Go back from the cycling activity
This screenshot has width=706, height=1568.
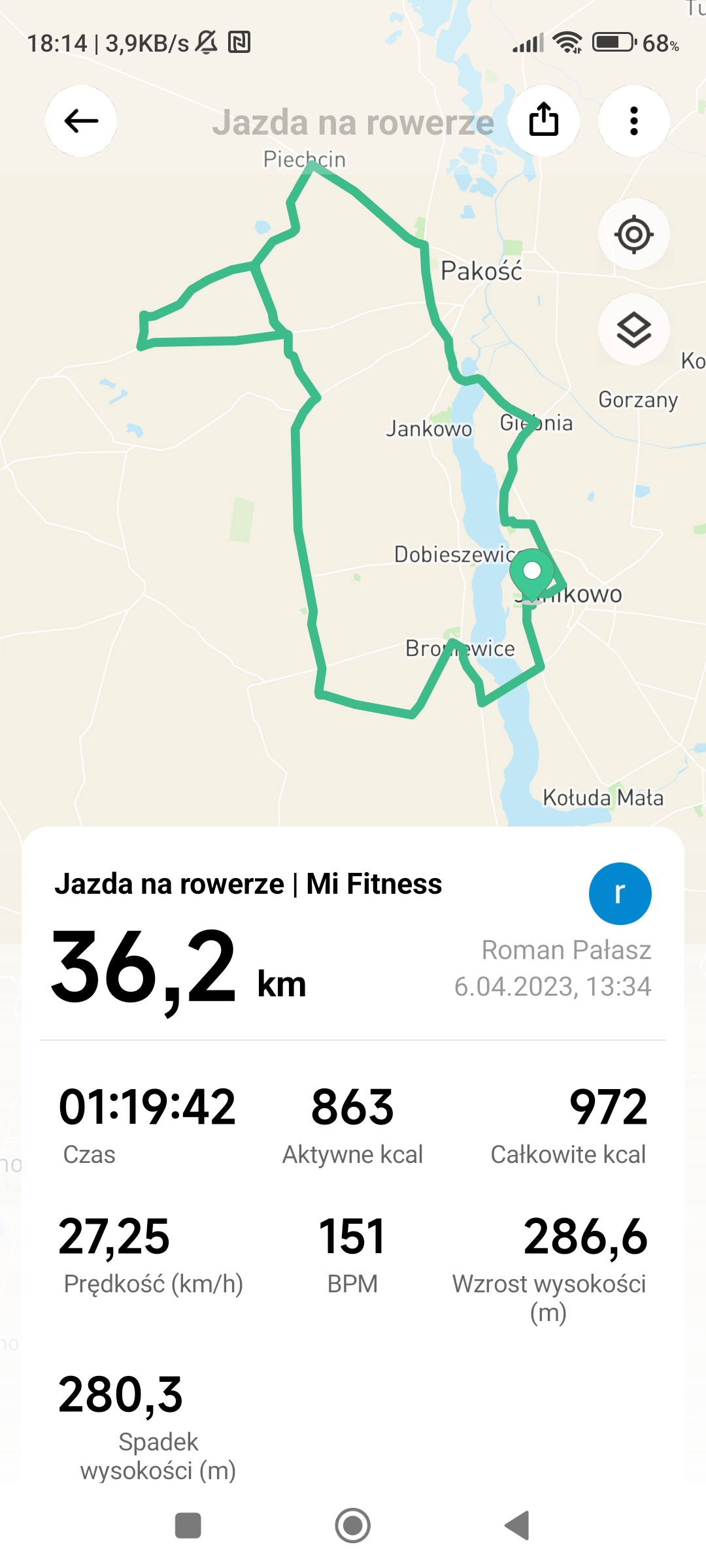[x=81, y=121]
